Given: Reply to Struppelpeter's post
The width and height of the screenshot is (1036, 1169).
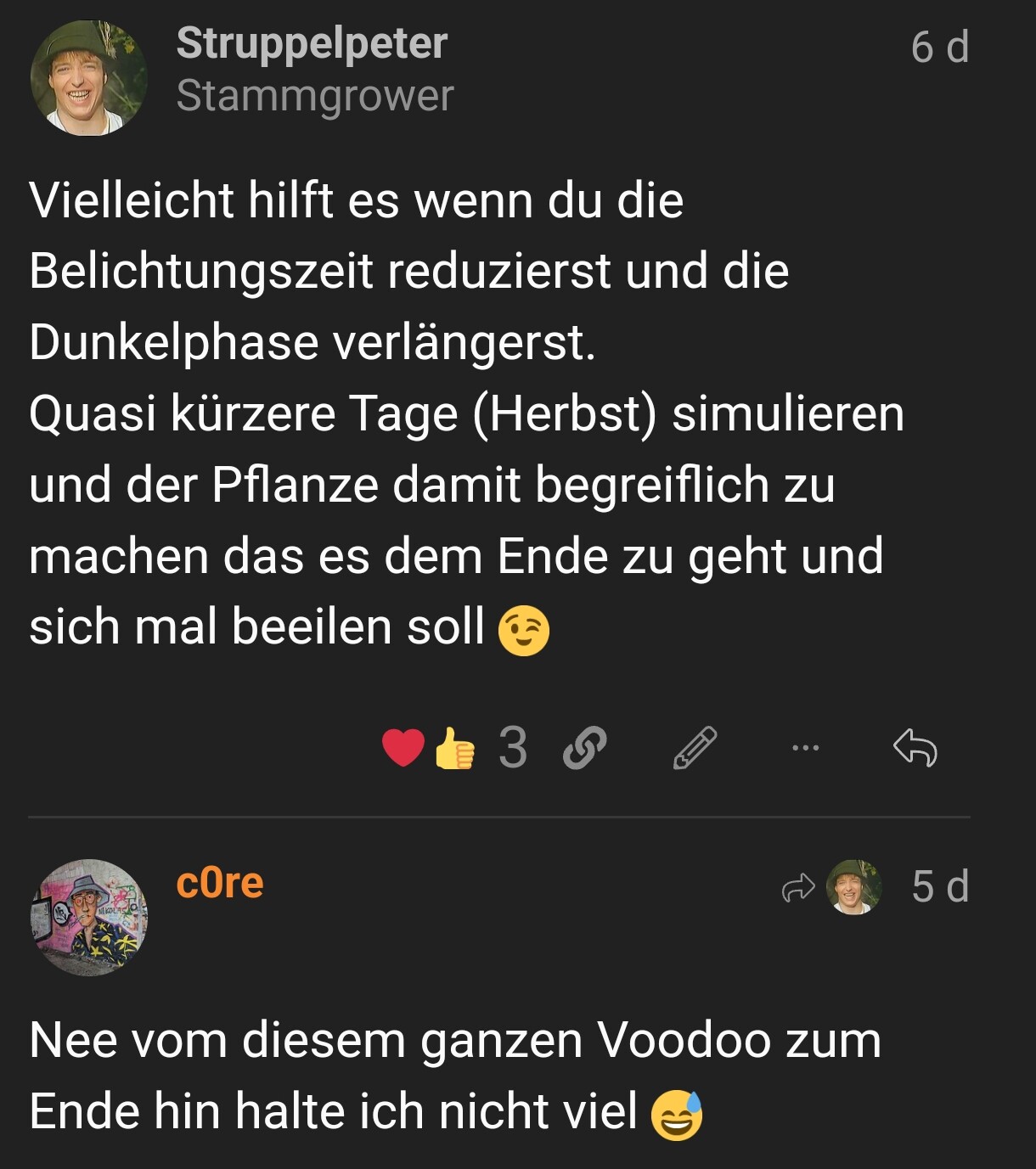Looking at the screenshot, I should [x=915, y=748].
